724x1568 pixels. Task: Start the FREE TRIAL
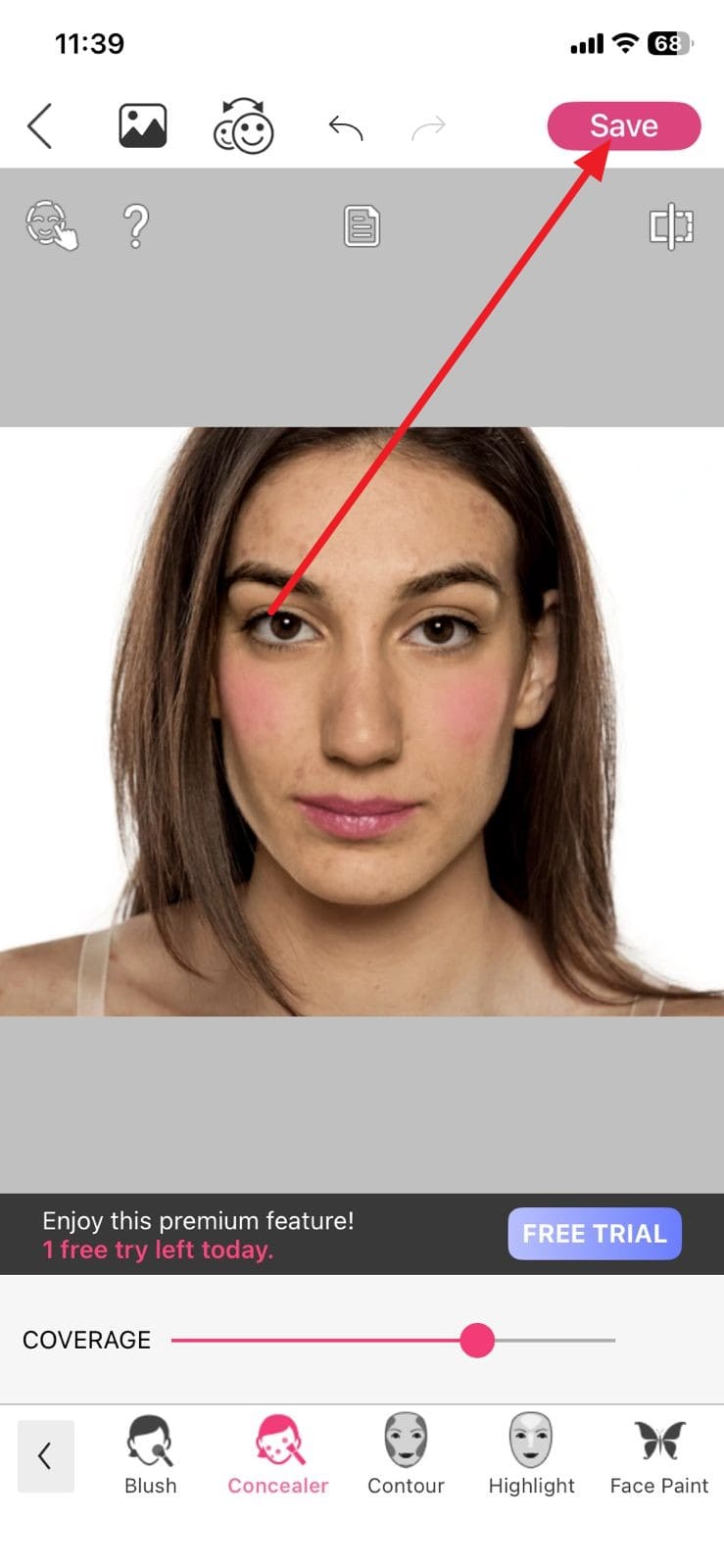click(x=594, y=1234)
